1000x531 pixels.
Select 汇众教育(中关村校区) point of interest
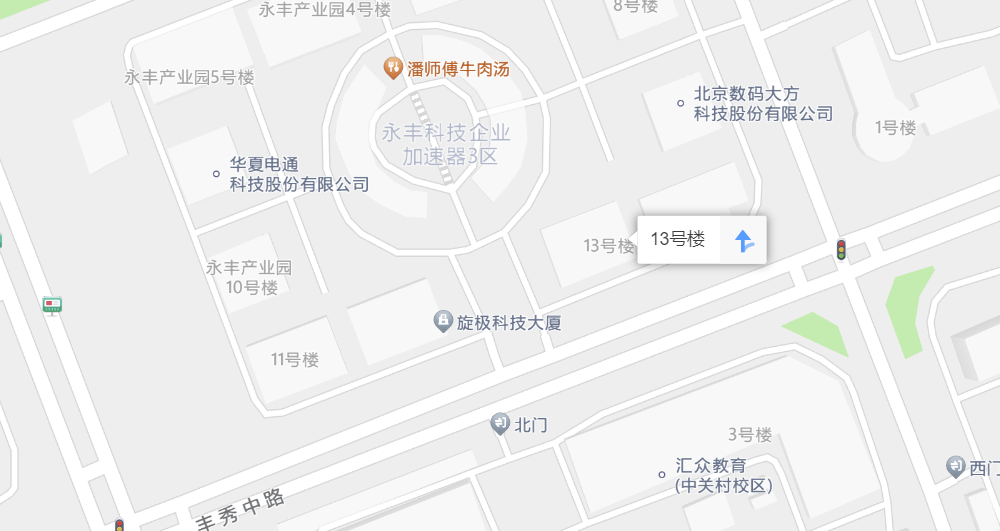click(x=661, y=474)
